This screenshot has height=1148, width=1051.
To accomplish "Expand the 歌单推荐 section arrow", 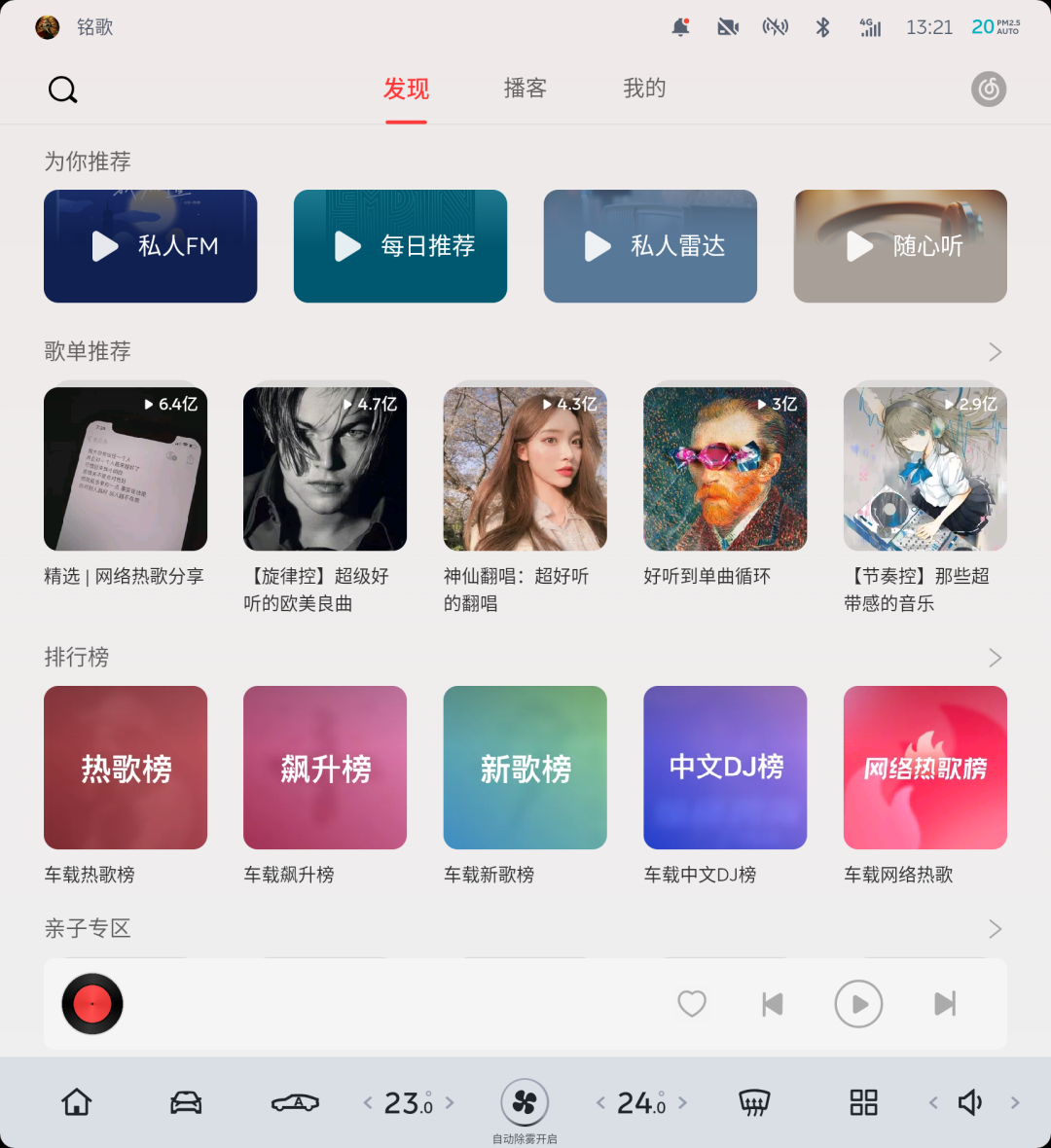I will pos(995,352).
